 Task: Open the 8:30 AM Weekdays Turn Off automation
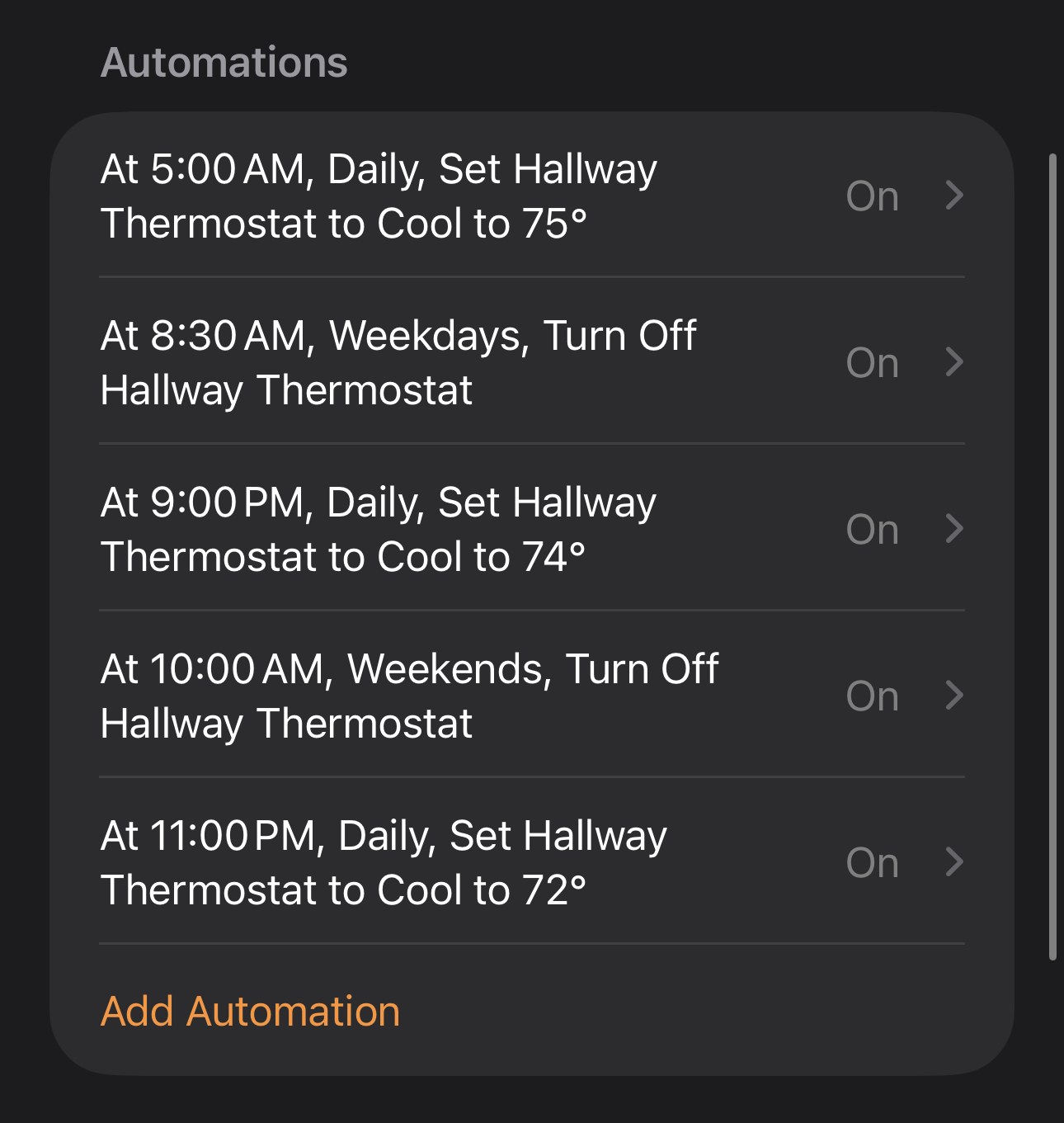point(532,361)
